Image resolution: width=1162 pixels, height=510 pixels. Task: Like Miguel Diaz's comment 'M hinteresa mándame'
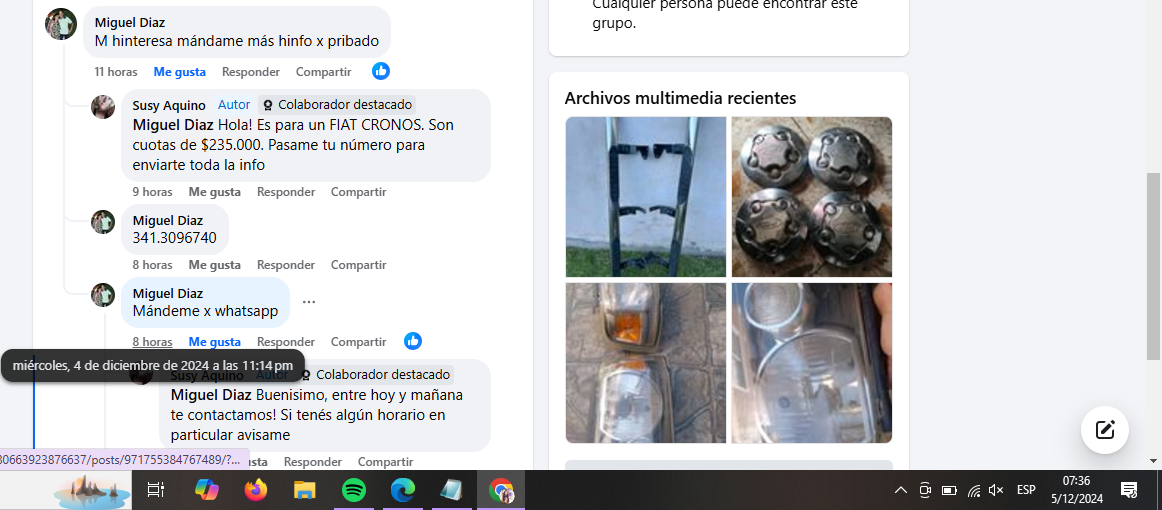179,72
